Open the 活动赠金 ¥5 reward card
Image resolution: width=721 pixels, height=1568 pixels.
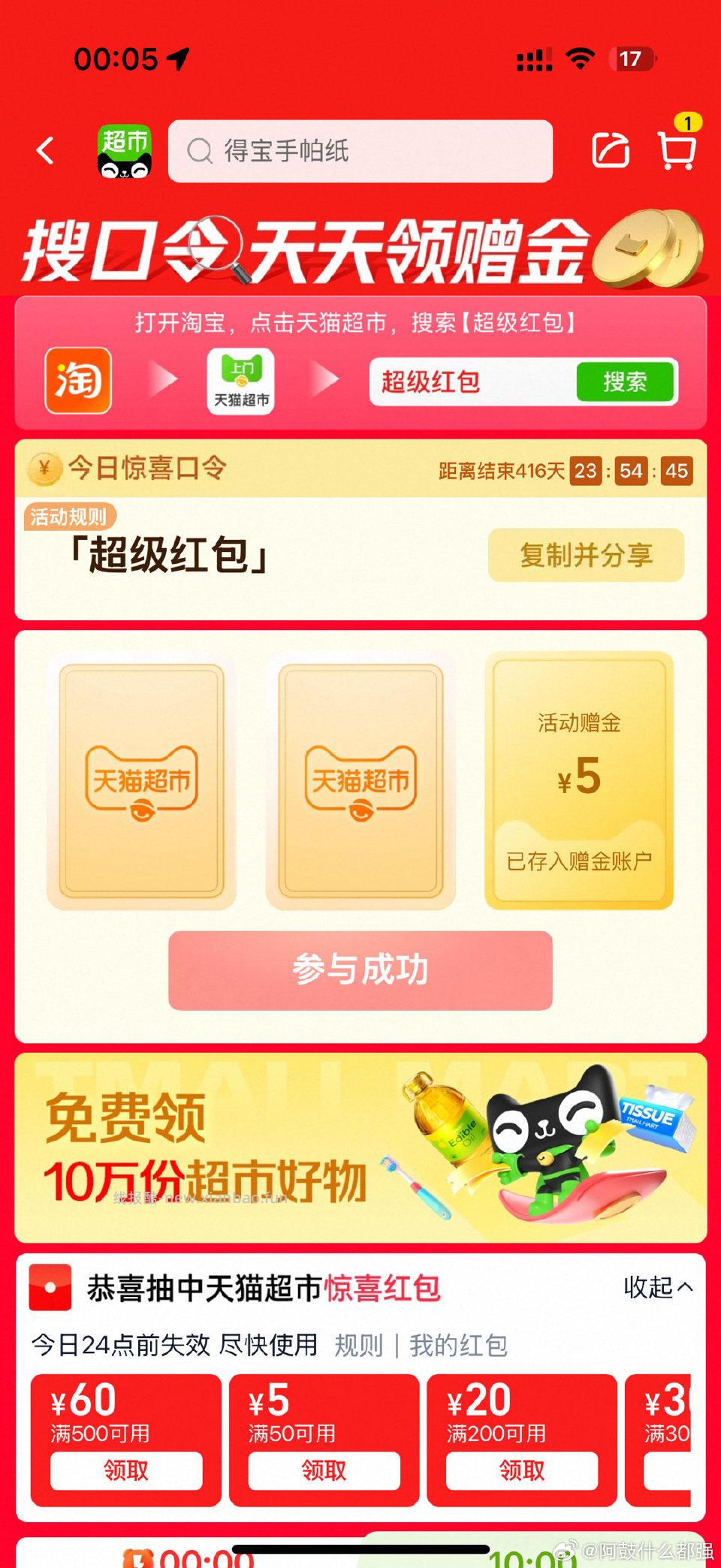pyautogui.click(x=579, y=780)
